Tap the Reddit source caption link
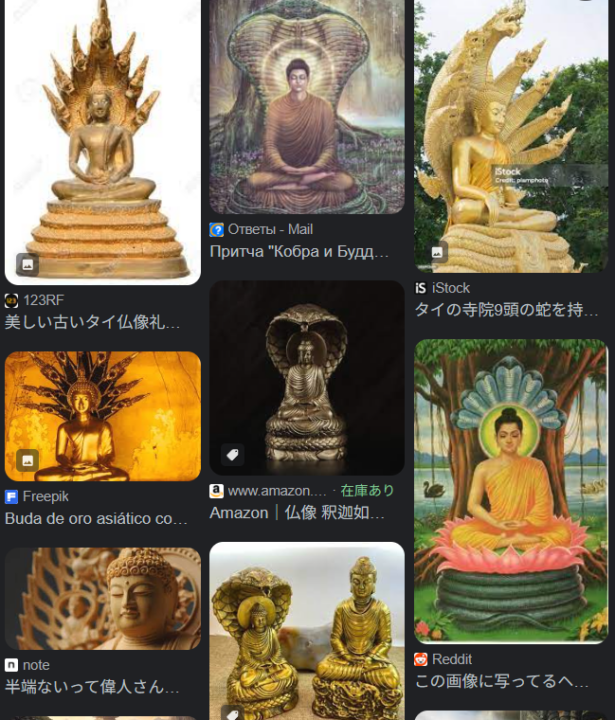 (452, 659)
